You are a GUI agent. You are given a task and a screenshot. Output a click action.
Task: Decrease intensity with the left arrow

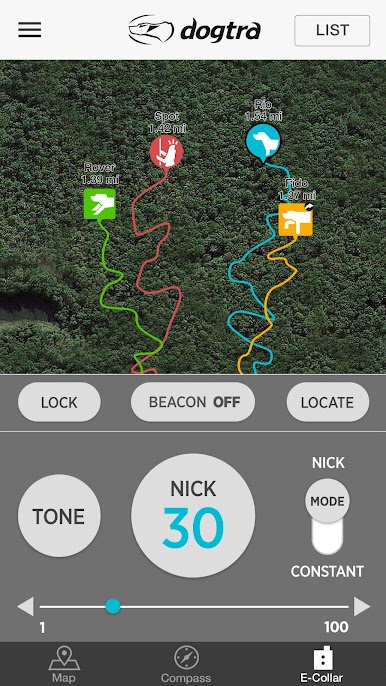pyautogui.click(x=25, y=607)
